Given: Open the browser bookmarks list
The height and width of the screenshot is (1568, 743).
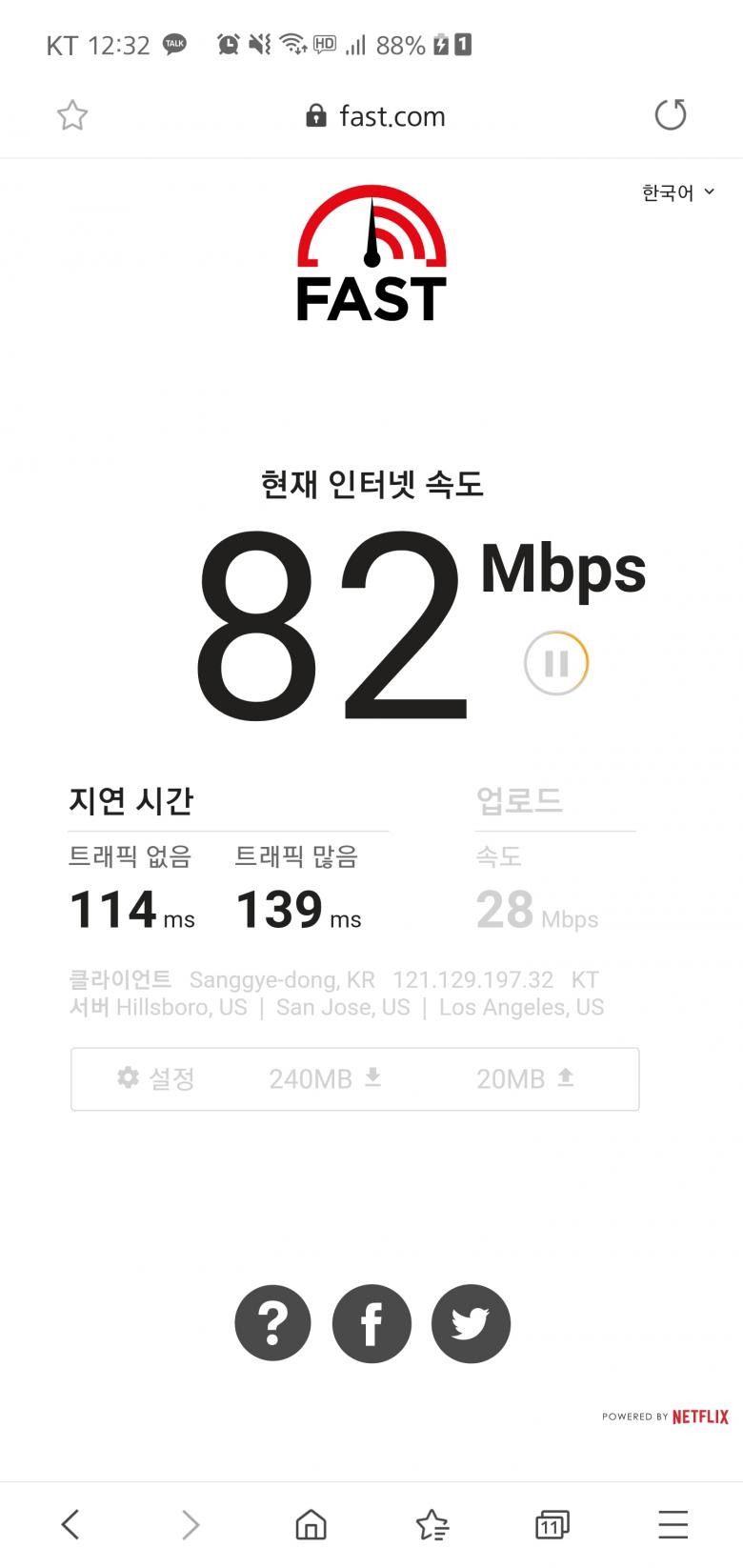Looking at the screenshot, I should coord(432,1524).
